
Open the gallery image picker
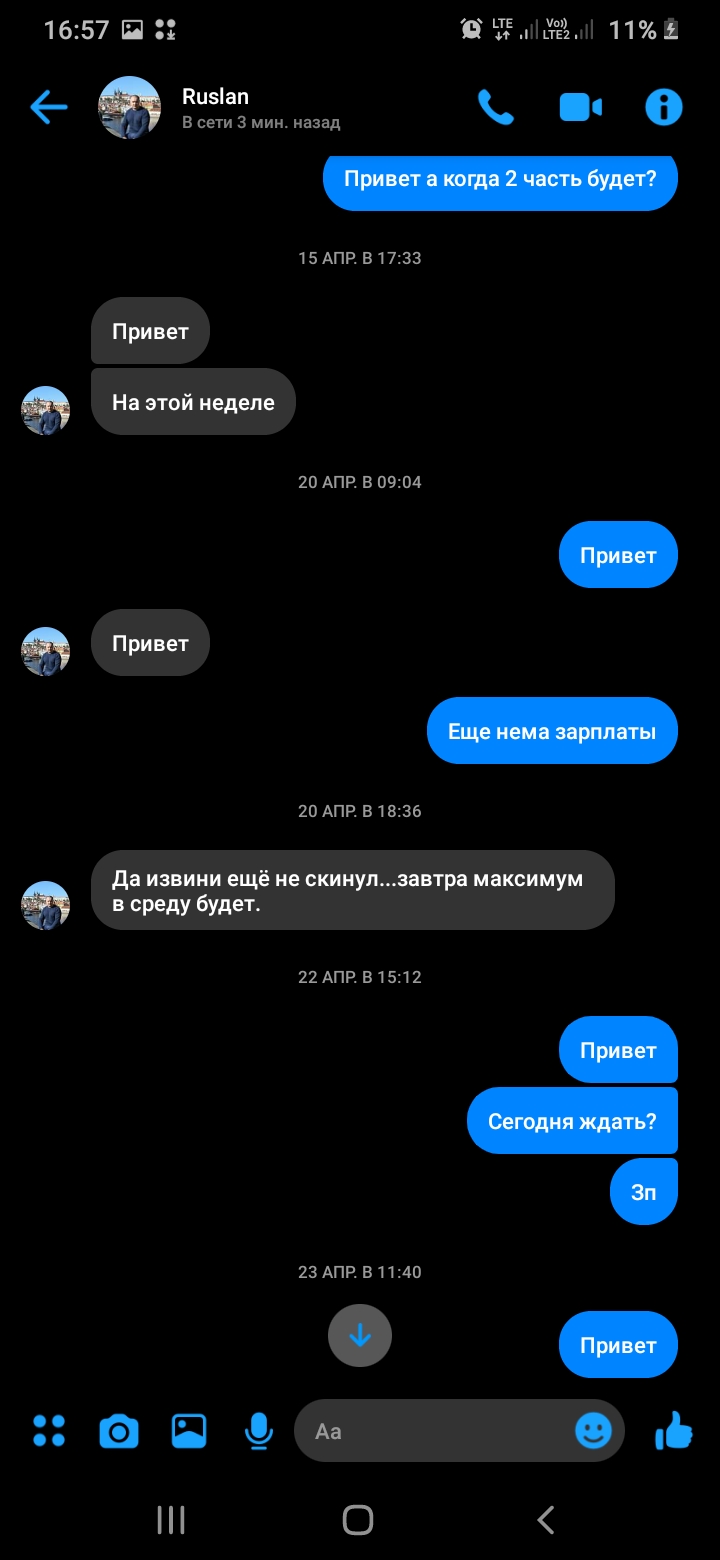[x=189, y=1431]
